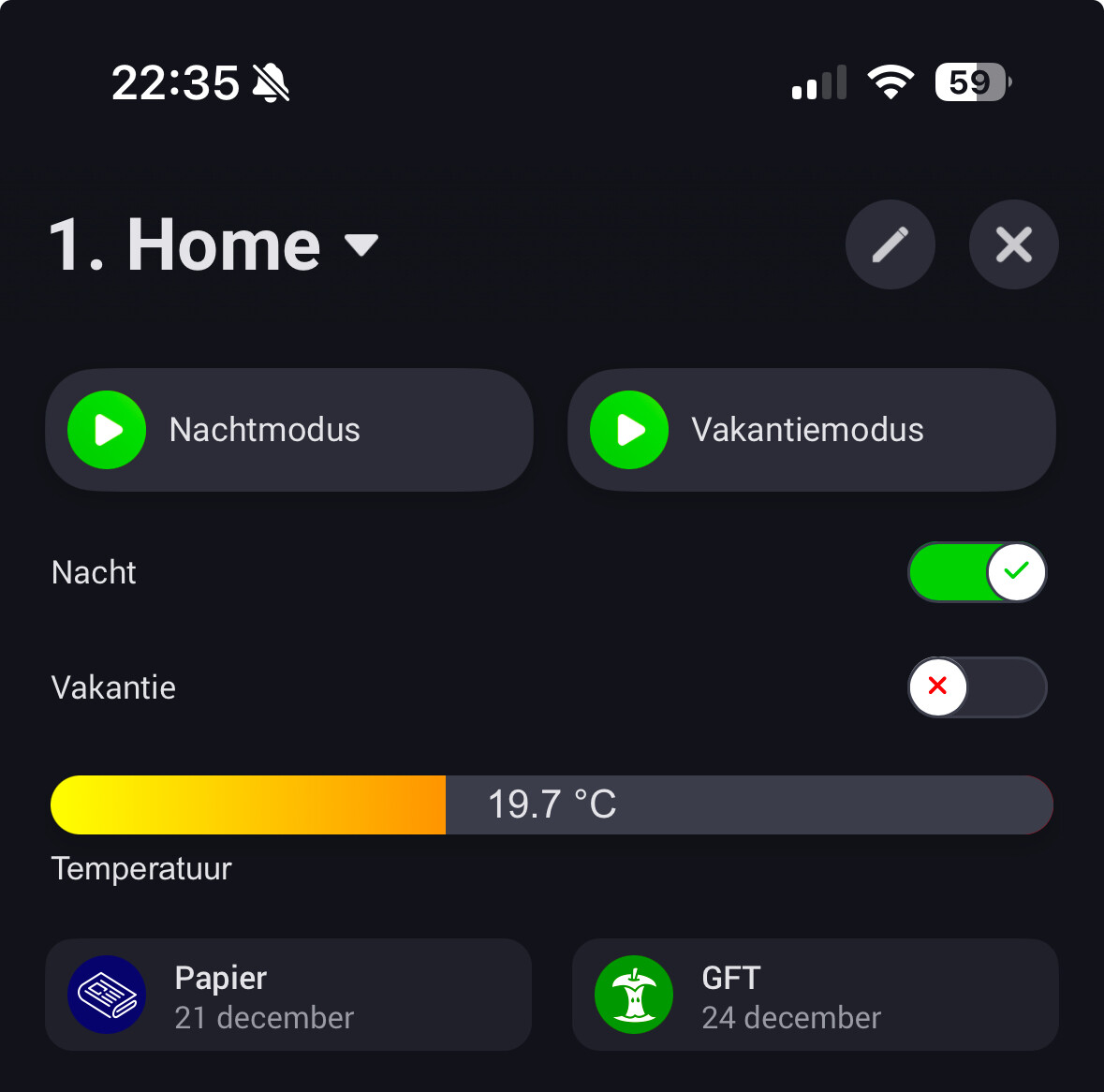Turn off the Nacht switch

tap(977, 572)
